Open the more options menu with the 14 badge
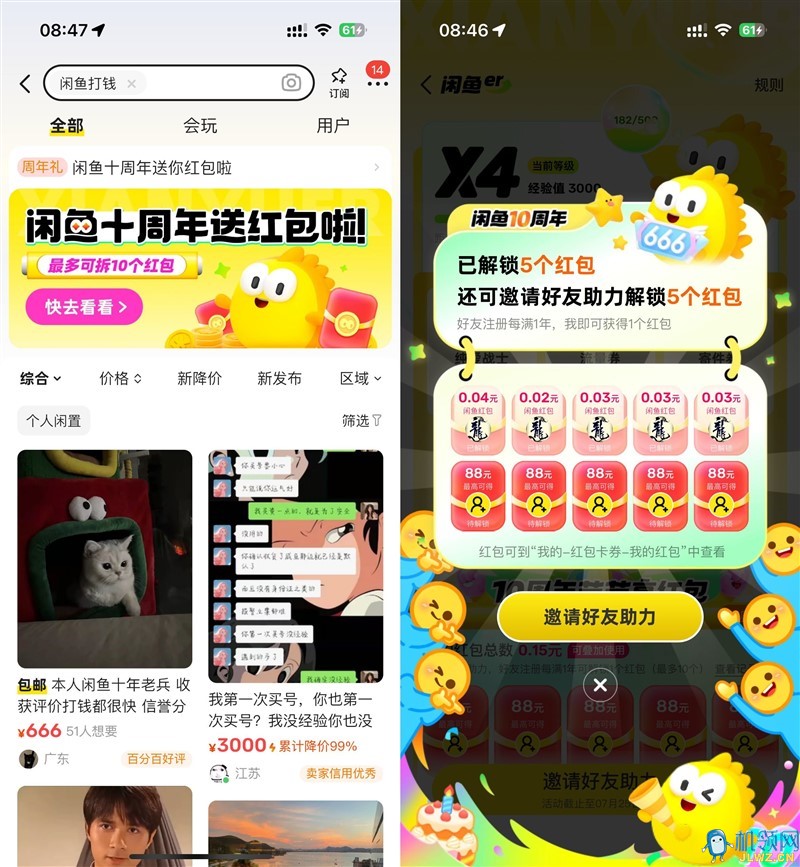The width and height of the screenshot is (800, 867). click(376, 83)
